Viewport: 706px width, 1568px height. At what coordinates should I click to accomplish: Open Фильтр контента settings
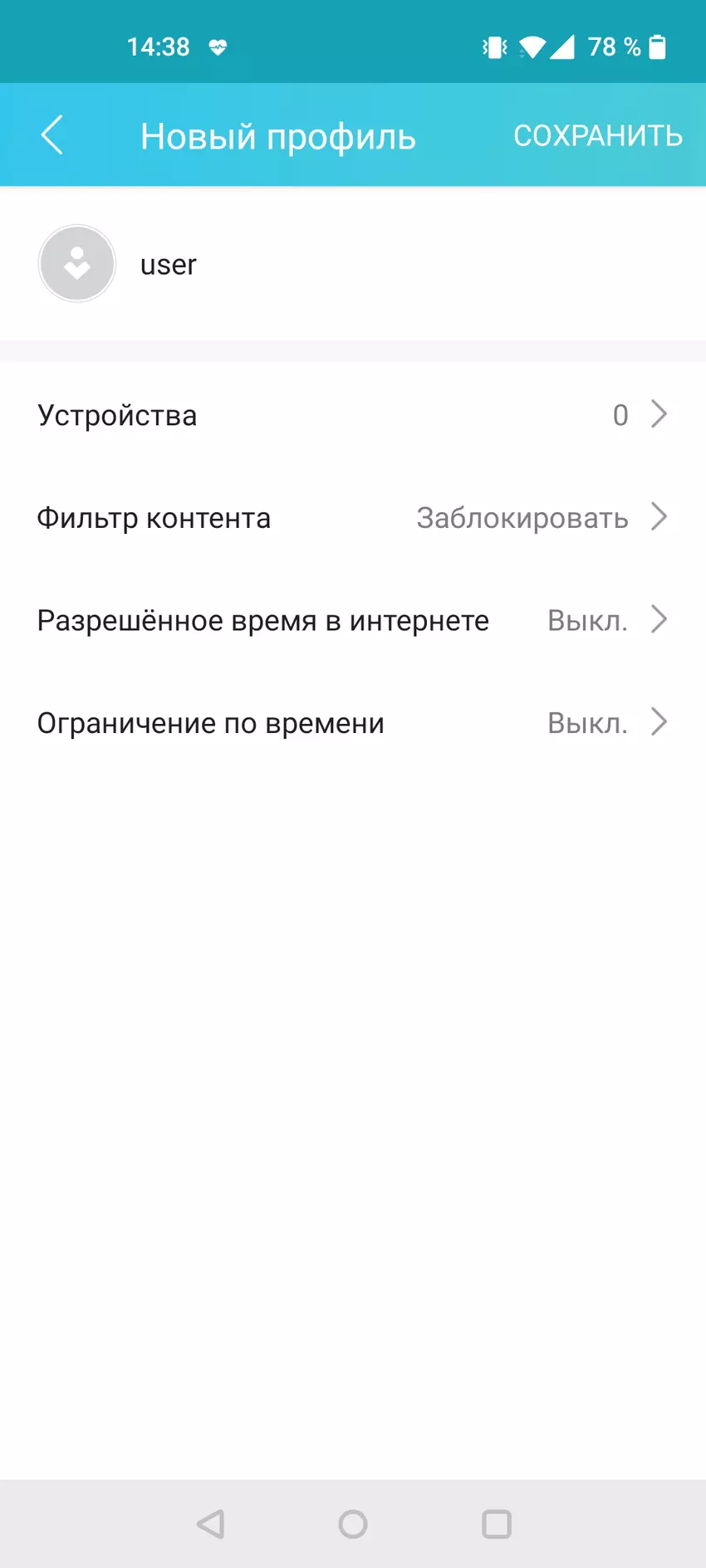point(353,517)
